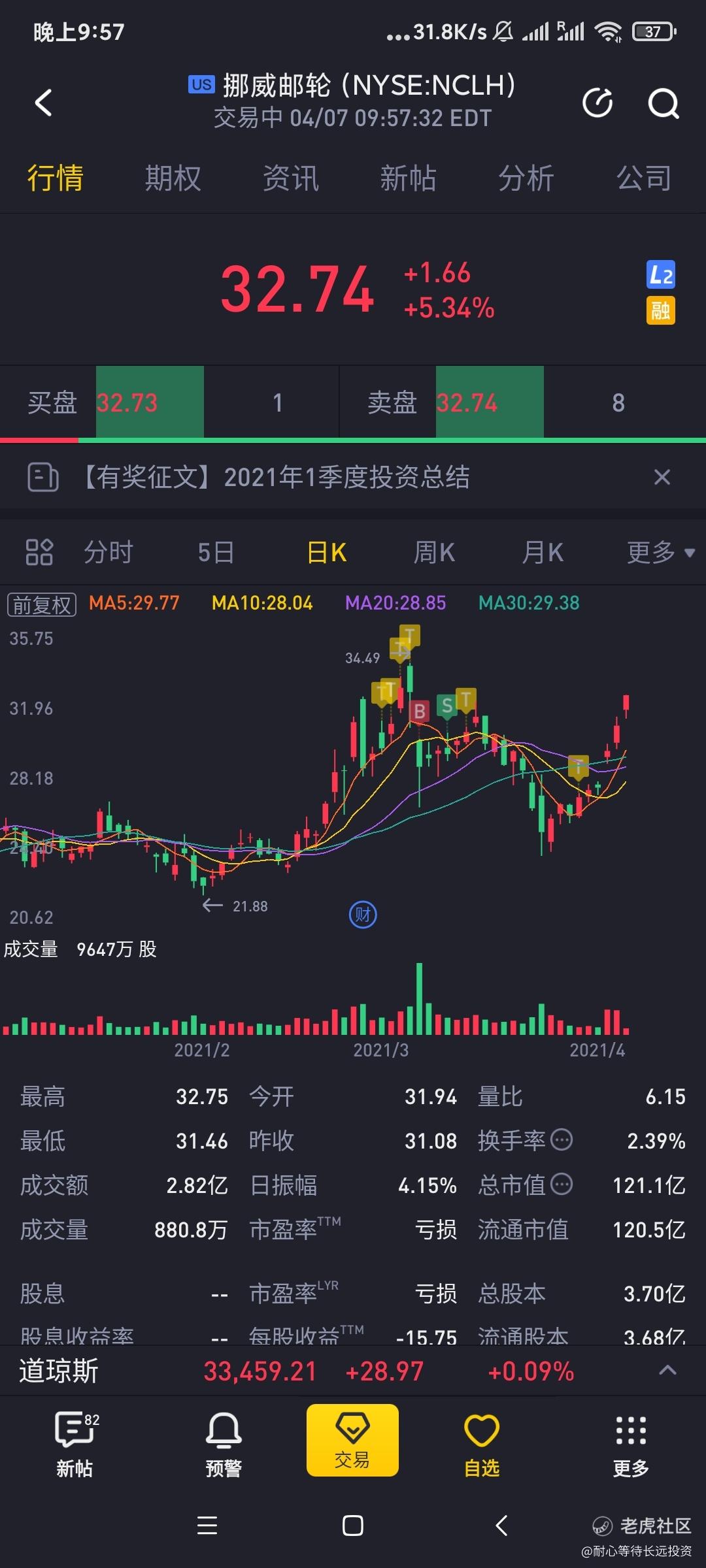Viewport: 706px width, 1568px height.
Task: Switch chart to 周K
Action: 434,552
